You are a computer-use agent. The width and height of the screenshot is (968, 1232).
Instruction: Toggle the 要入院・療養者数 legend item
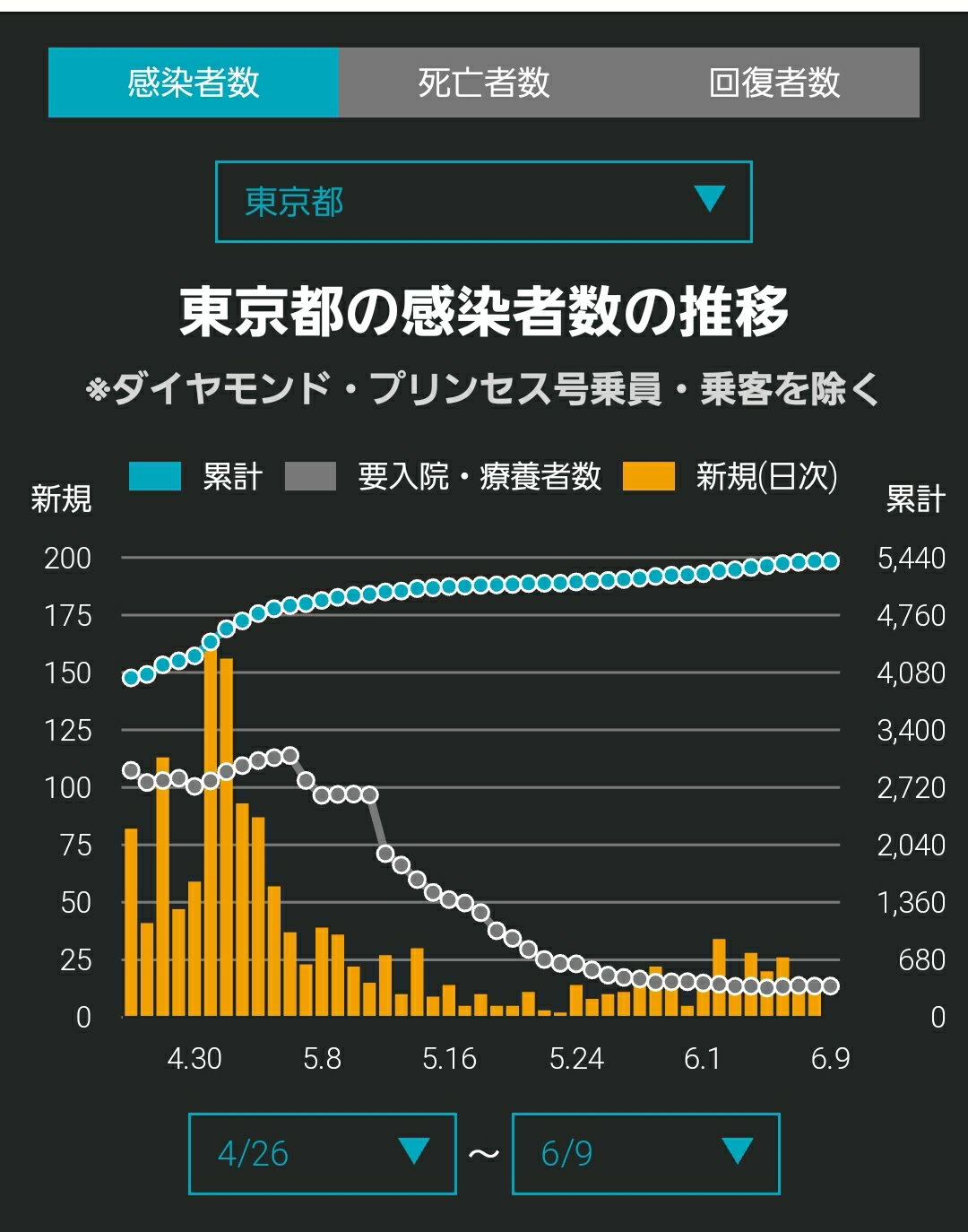click(443, 476)
